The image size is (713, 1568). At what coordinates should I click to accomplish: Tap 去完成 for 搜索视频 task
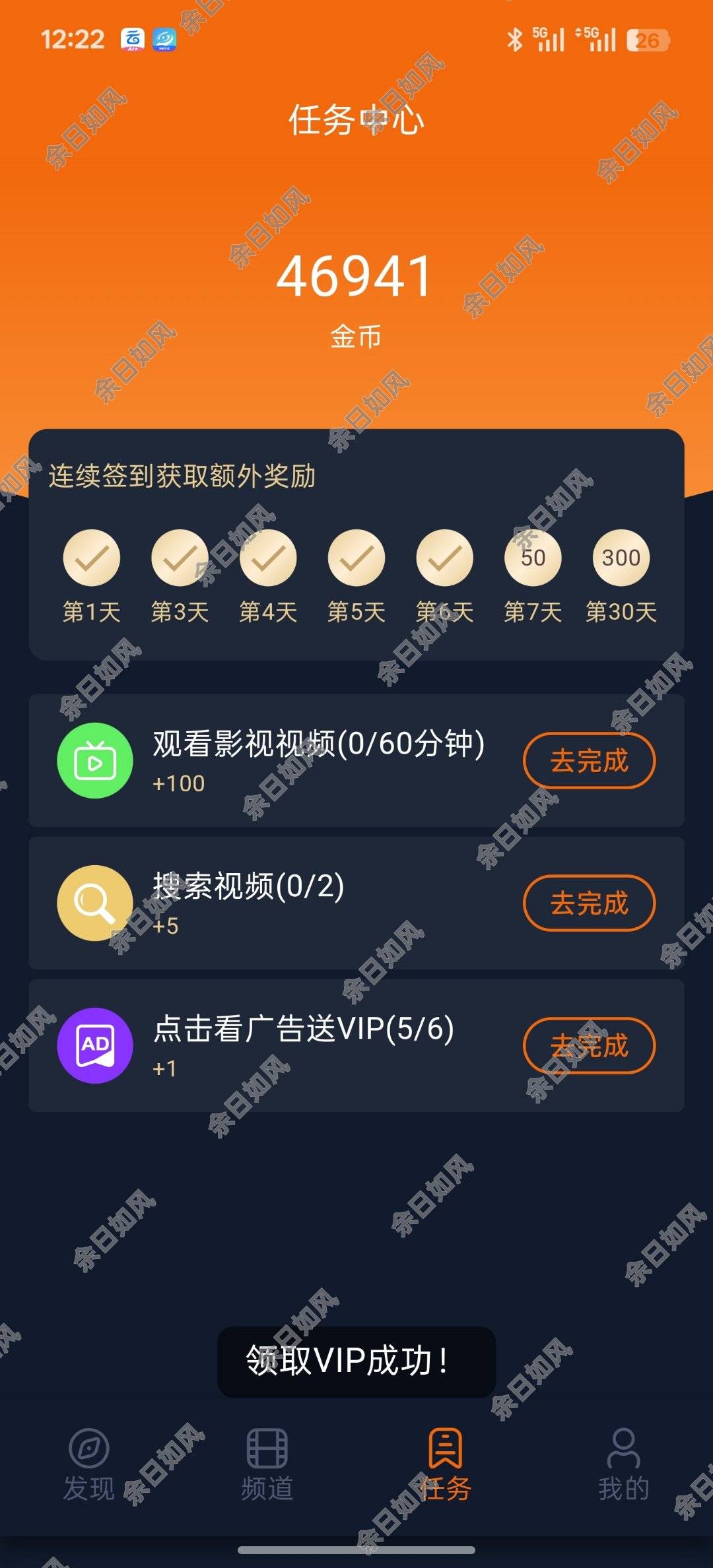pyautogui.click(x=589, y=903)
